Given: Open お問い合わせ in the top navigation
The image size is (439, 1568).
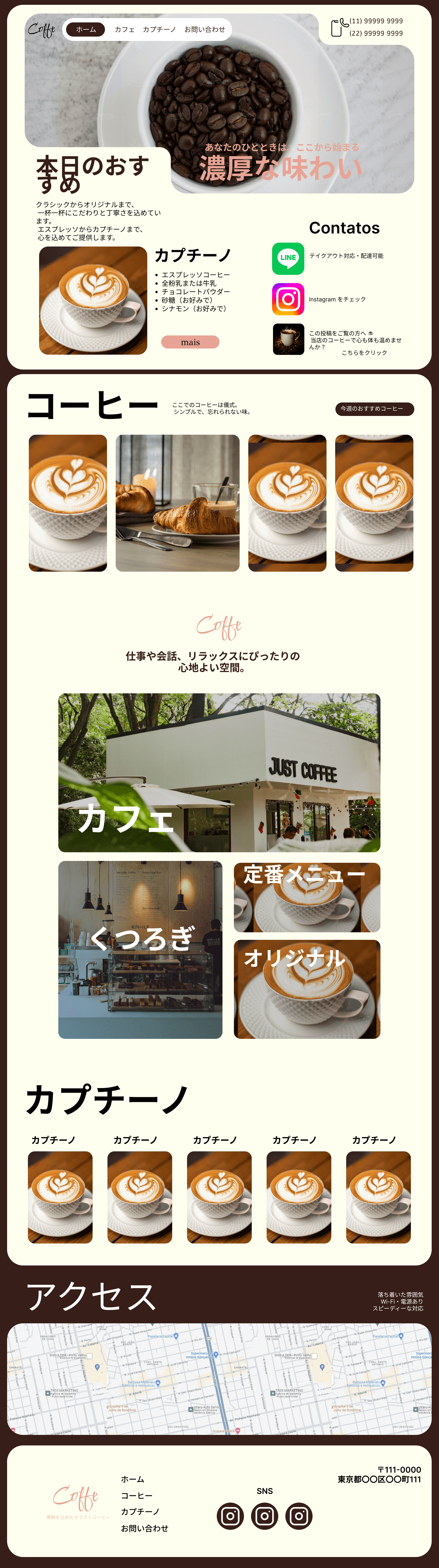Looking at the screenshot, I should pyautogui.click(x=205, y=29).
